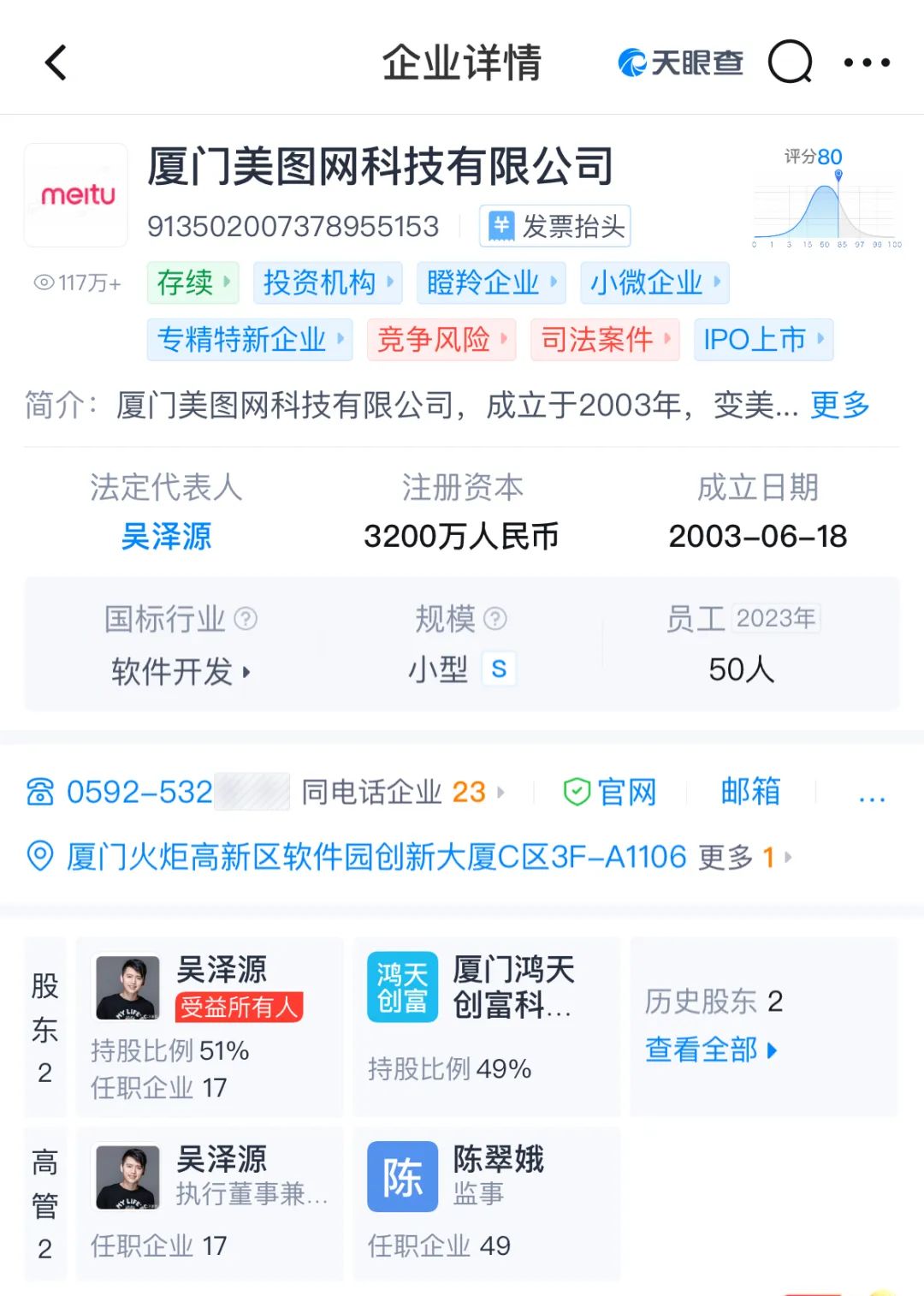Open legal representative 吴泽源 link
This screenshot has width=924, height=1296.
click(166, 537)
